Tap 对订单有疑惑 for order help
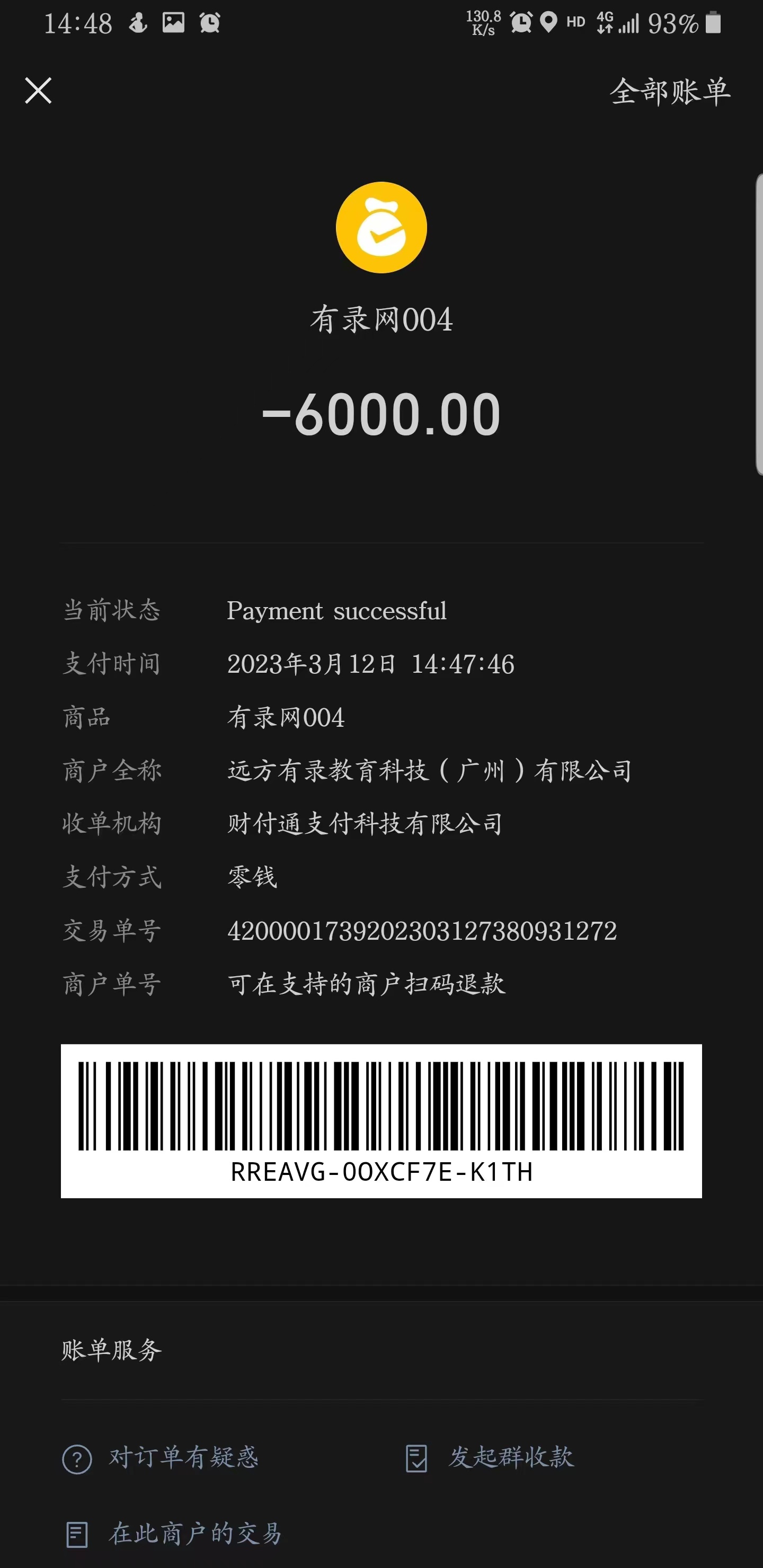The width and height of the screenshot is (763, 1568). (x=162, y=1457)
